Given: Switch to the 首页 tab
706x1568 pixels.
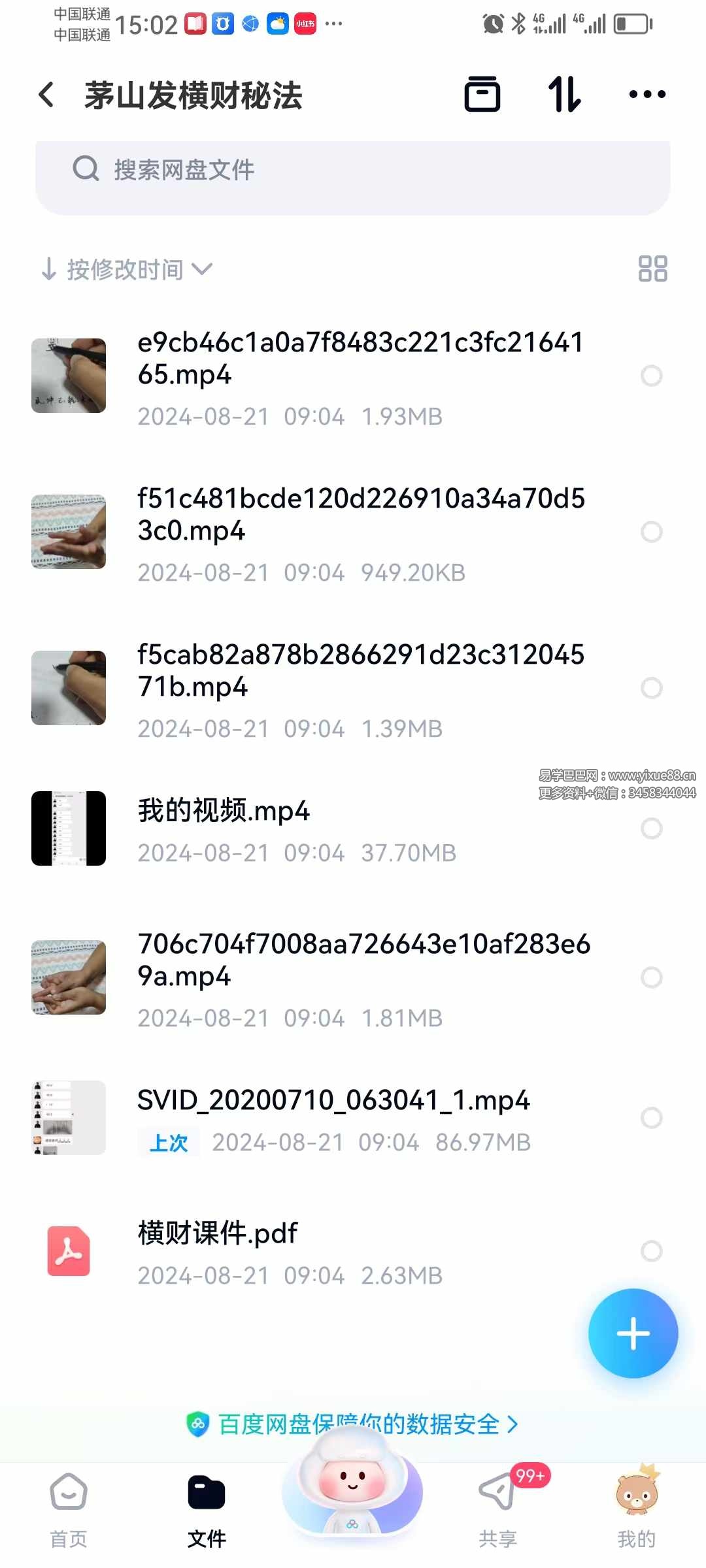Looking at the screenshot, I should 69,1511.
